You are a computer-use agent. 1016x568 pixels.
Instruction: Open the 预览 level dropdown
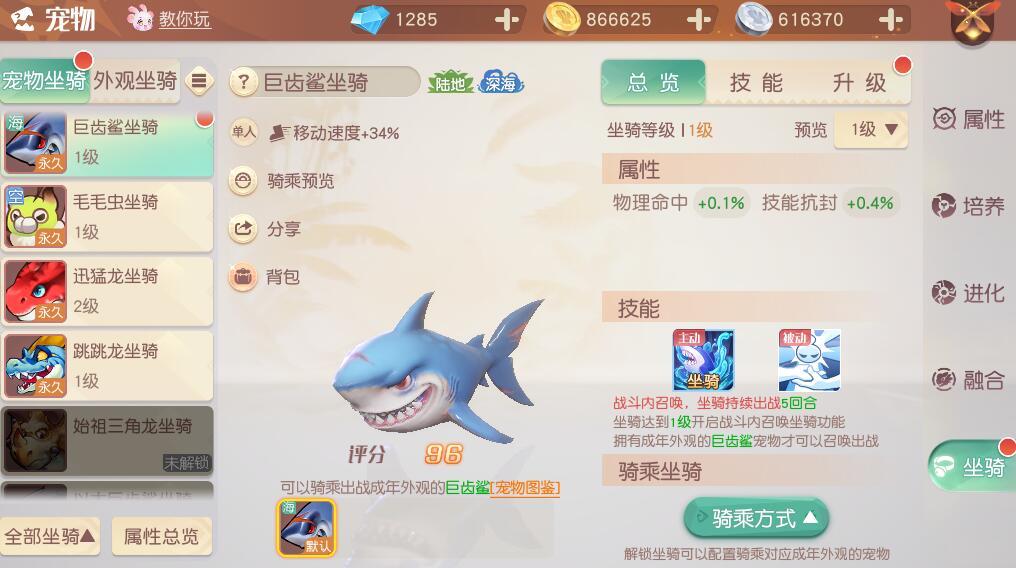(x=873, y=130)
